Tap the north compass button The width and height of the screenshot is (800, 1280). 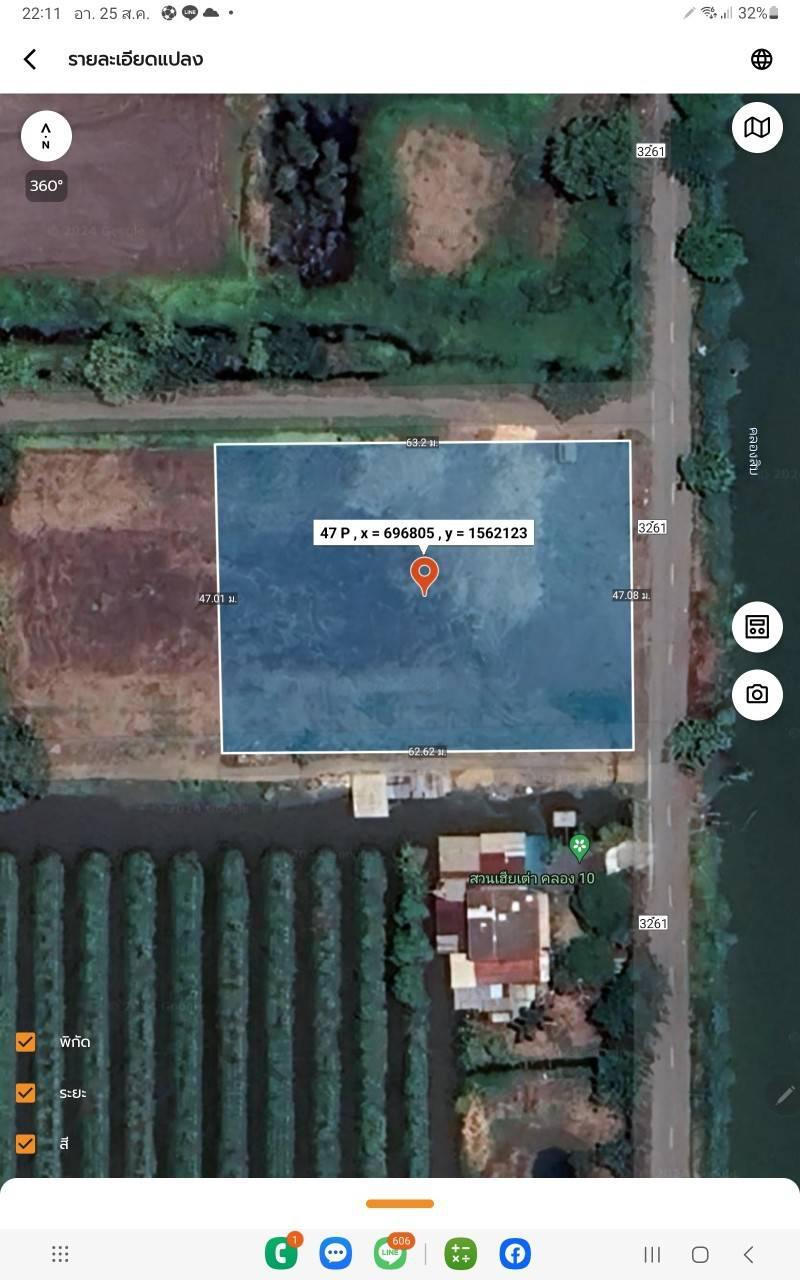click(x=46, y=136)
